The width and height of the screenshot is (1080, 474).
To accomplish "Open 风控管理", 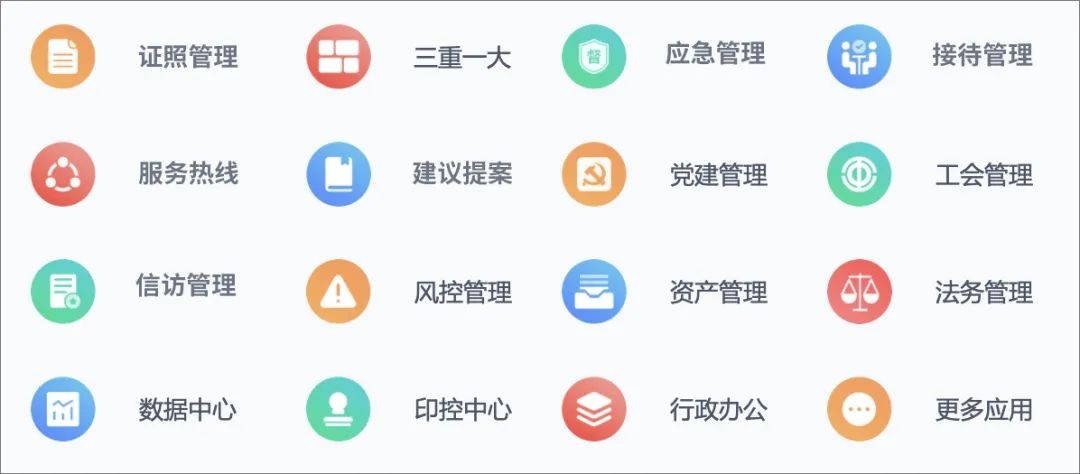I will 338,291.
